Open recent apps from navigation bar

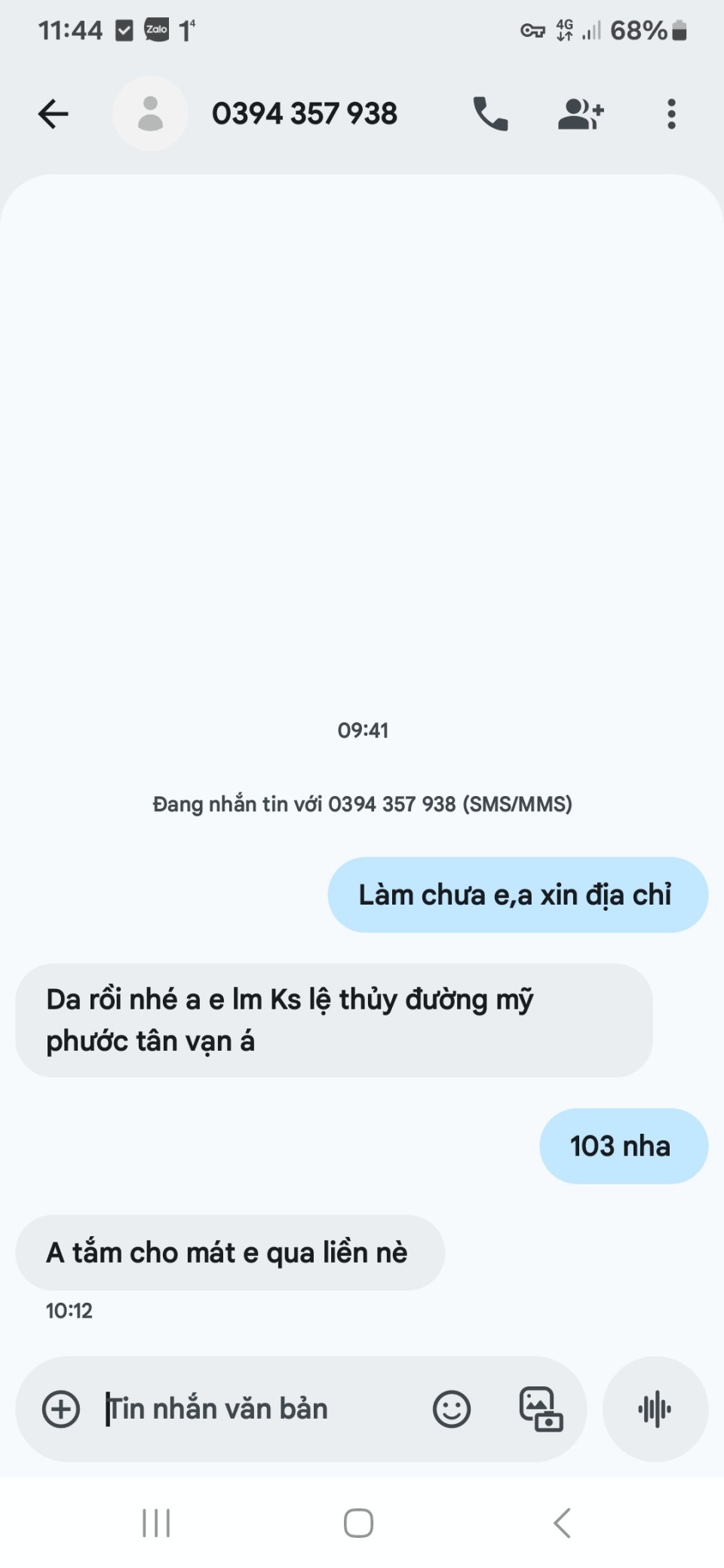click(x=156, y=1523)
